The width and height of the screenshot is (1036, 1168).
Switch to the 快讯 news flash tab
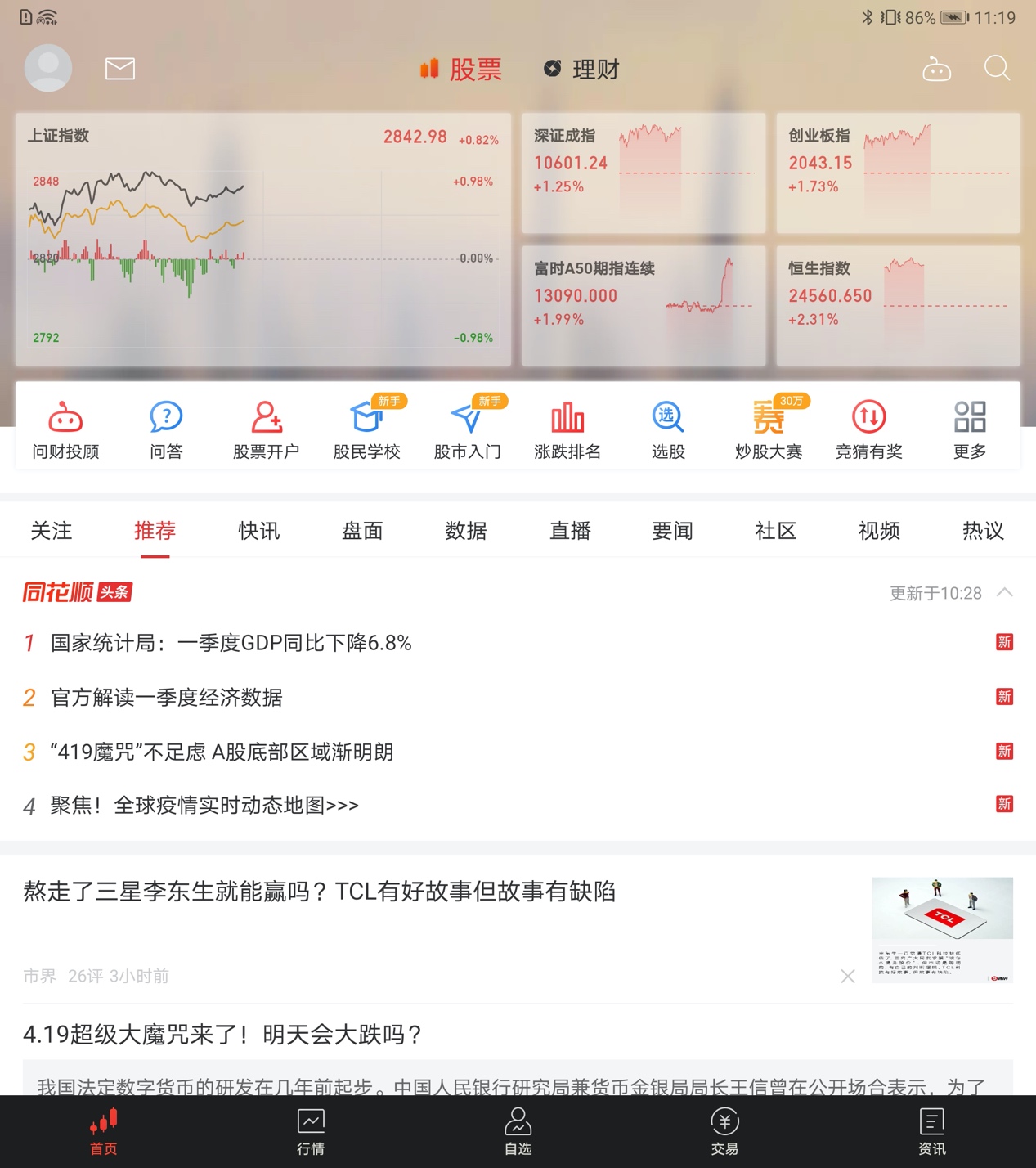click(x=258, y=531)
